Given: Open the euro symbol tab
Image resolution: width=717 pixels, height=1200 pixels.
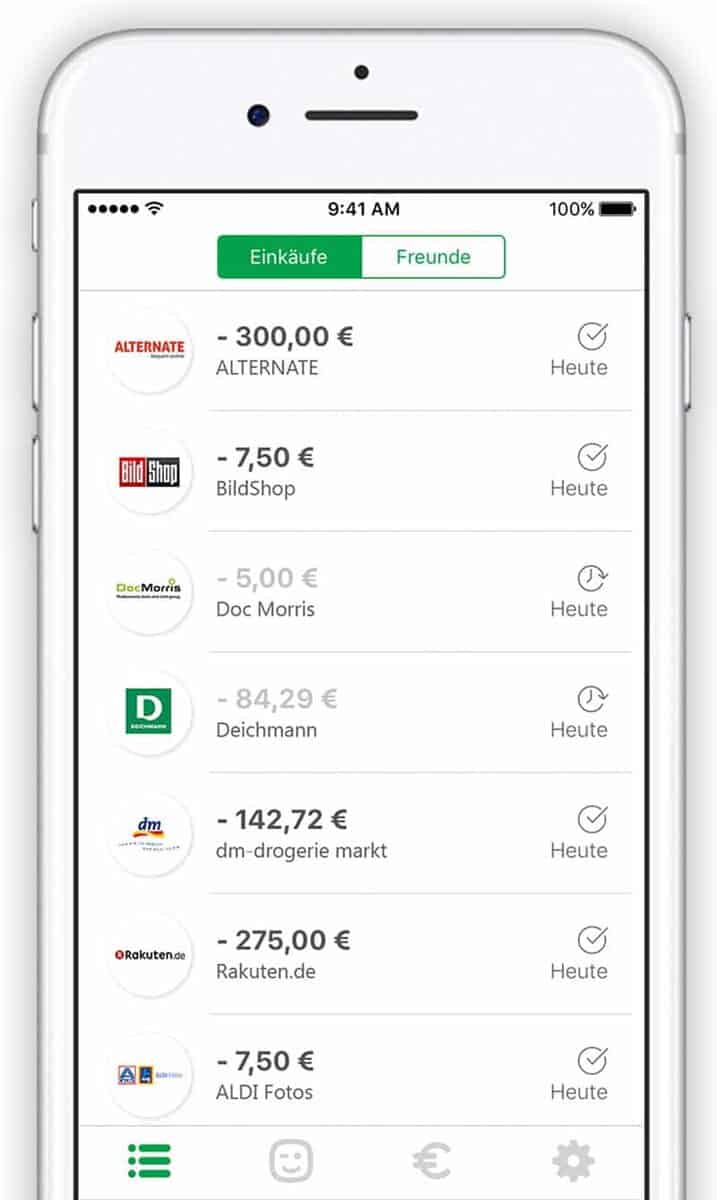Looking at the screenshot, I should 432,1161.
